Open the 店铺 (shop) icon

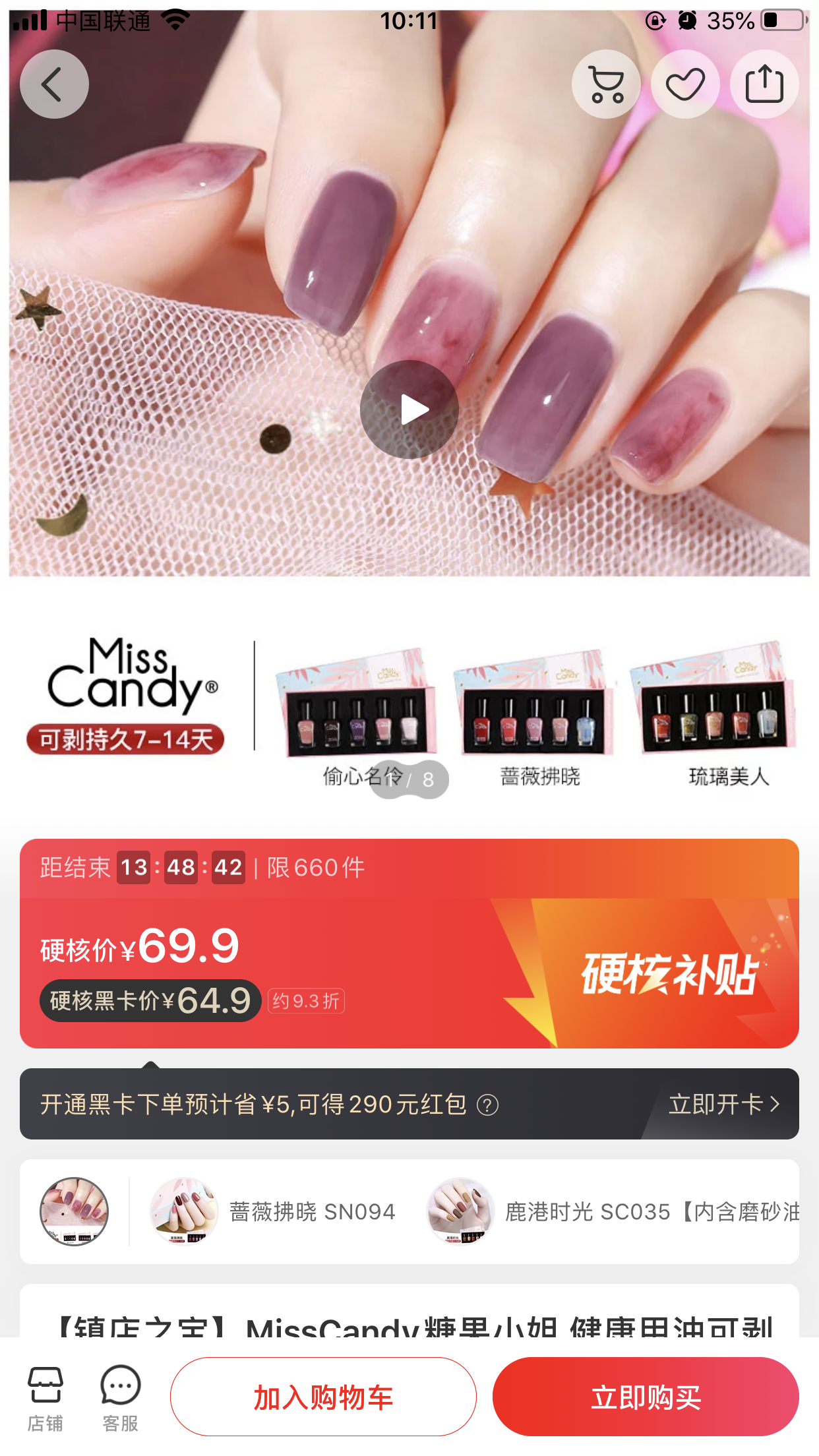point(44,1395)
